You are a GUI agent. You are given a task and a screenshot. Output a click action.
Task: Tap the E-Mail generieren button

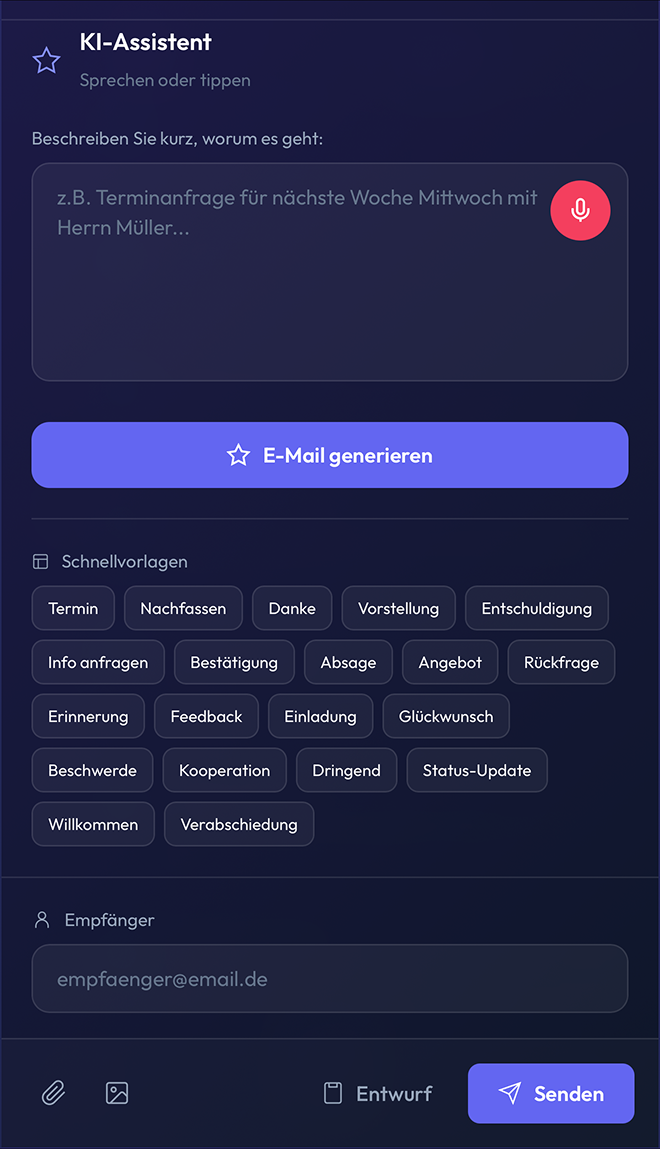(x=330, y=455)
